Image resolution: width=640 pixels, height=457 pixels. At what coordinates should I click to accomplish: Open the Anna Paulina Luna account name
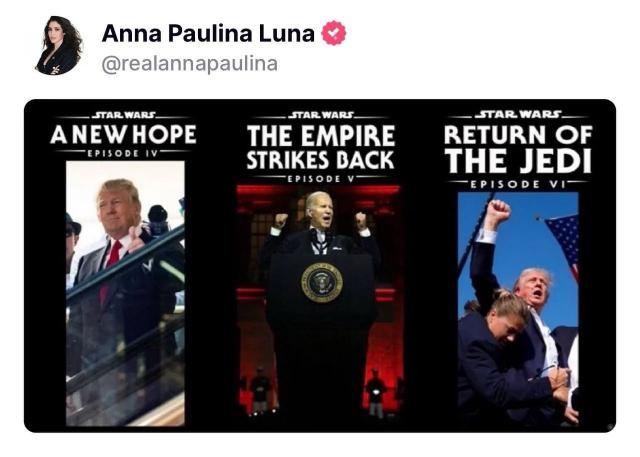pos(208,33)
